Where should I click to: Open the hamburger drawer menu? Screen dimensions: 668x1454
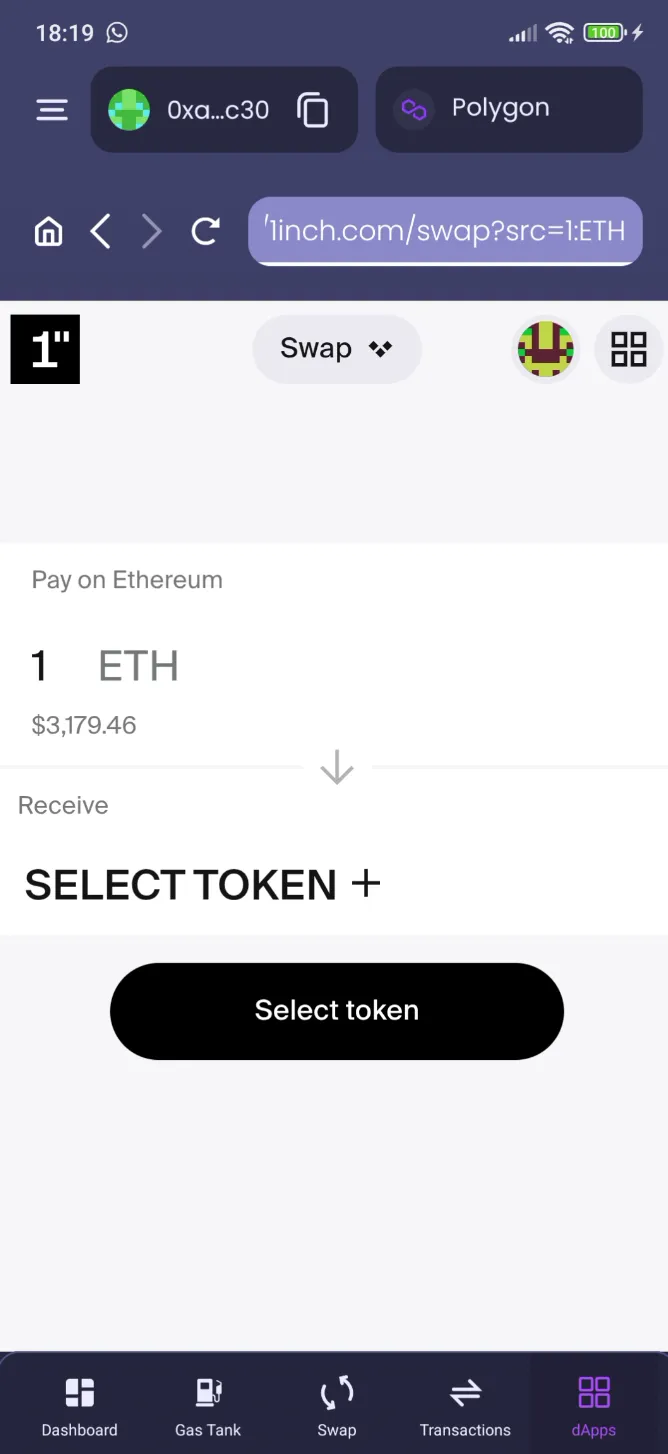coord(52,110)
